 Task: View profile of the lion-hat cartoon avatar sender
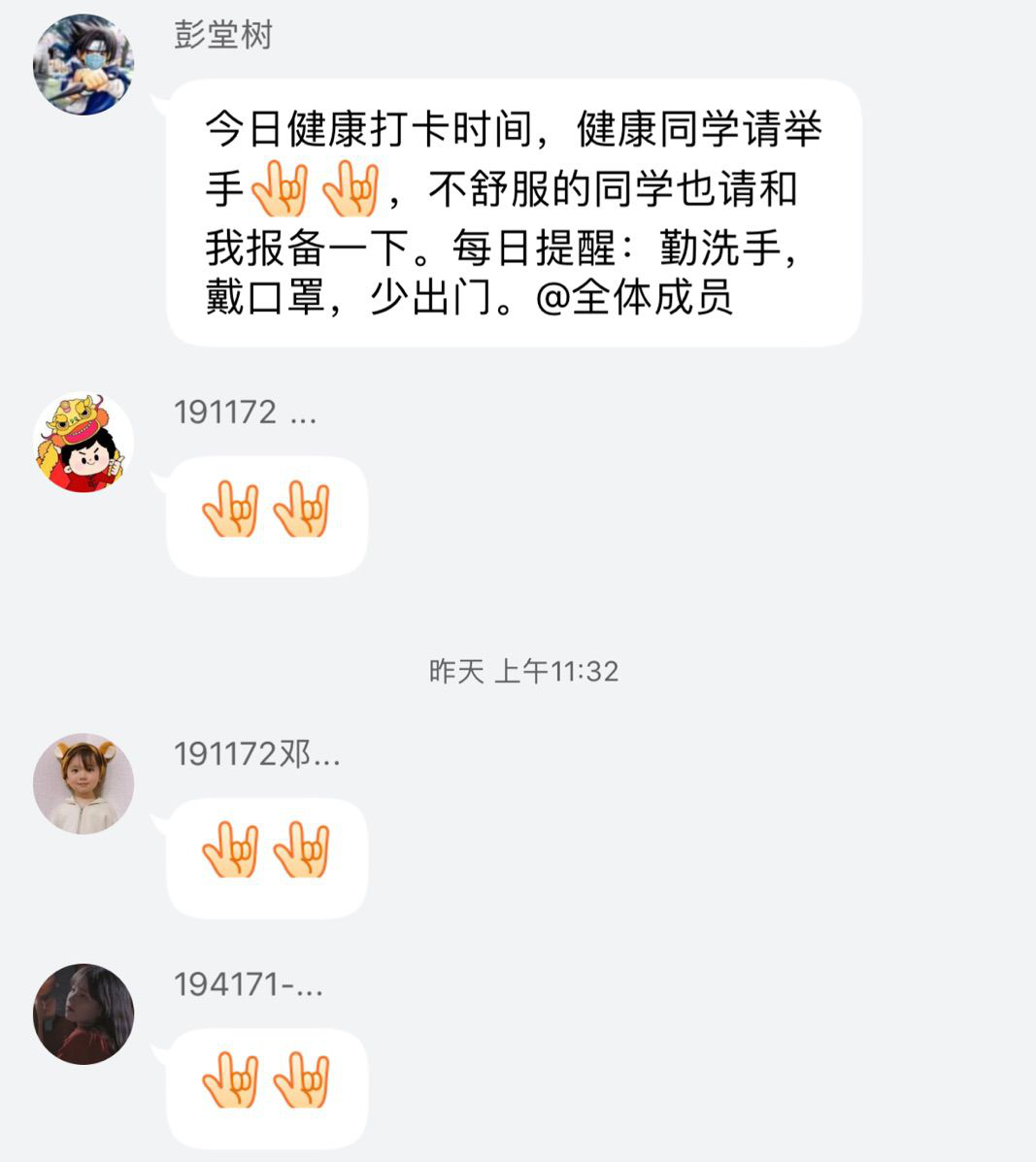pyautogui.click(x=84, y=443)
